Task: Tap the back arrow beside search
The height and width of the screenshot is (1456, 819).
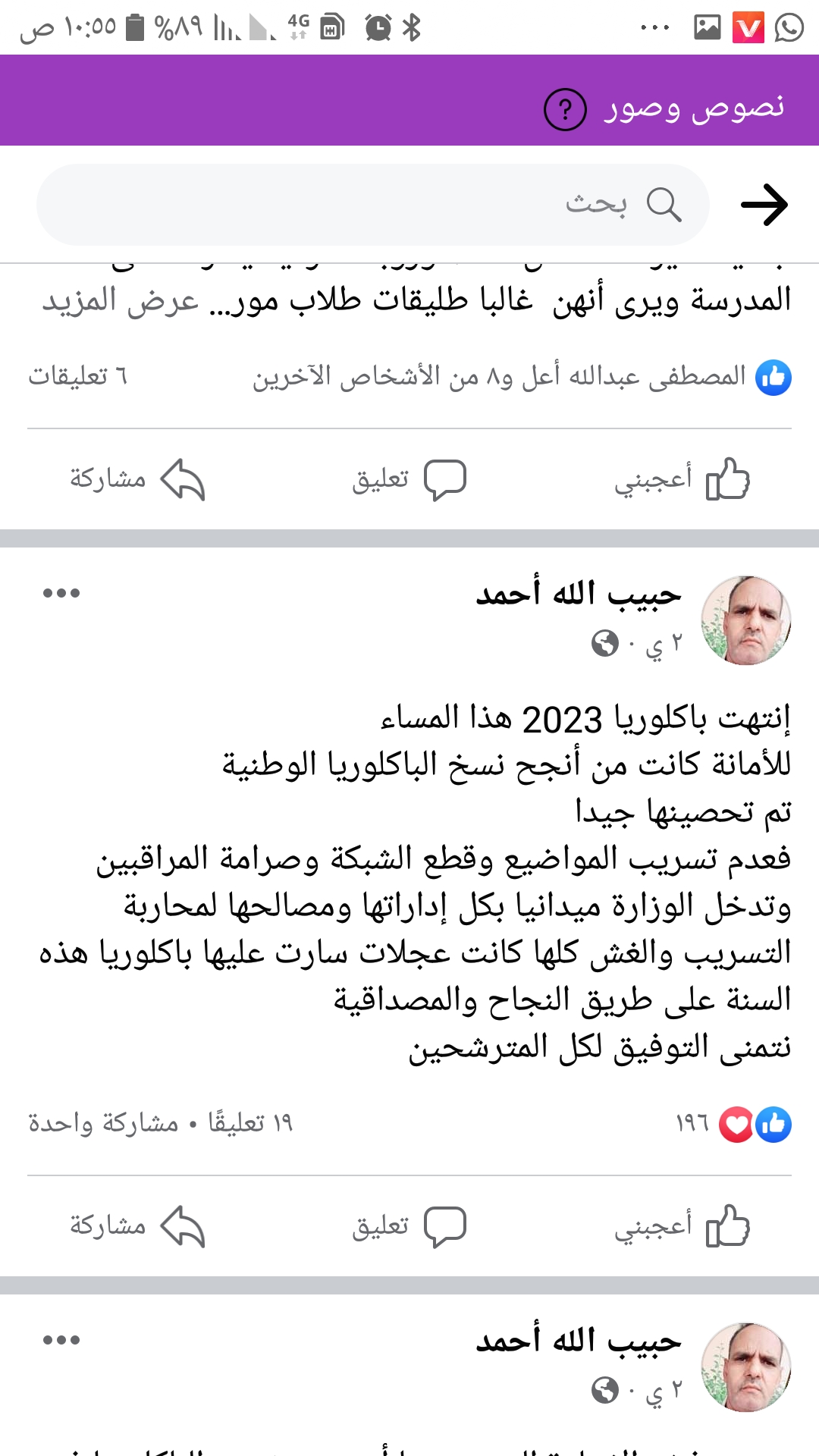Action: (x=764, y=205)
